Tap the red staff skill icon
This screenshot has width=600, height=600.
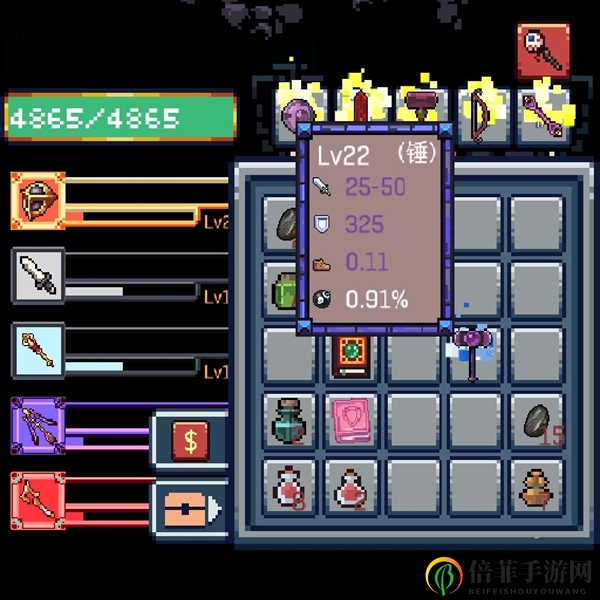pos(38,500)
